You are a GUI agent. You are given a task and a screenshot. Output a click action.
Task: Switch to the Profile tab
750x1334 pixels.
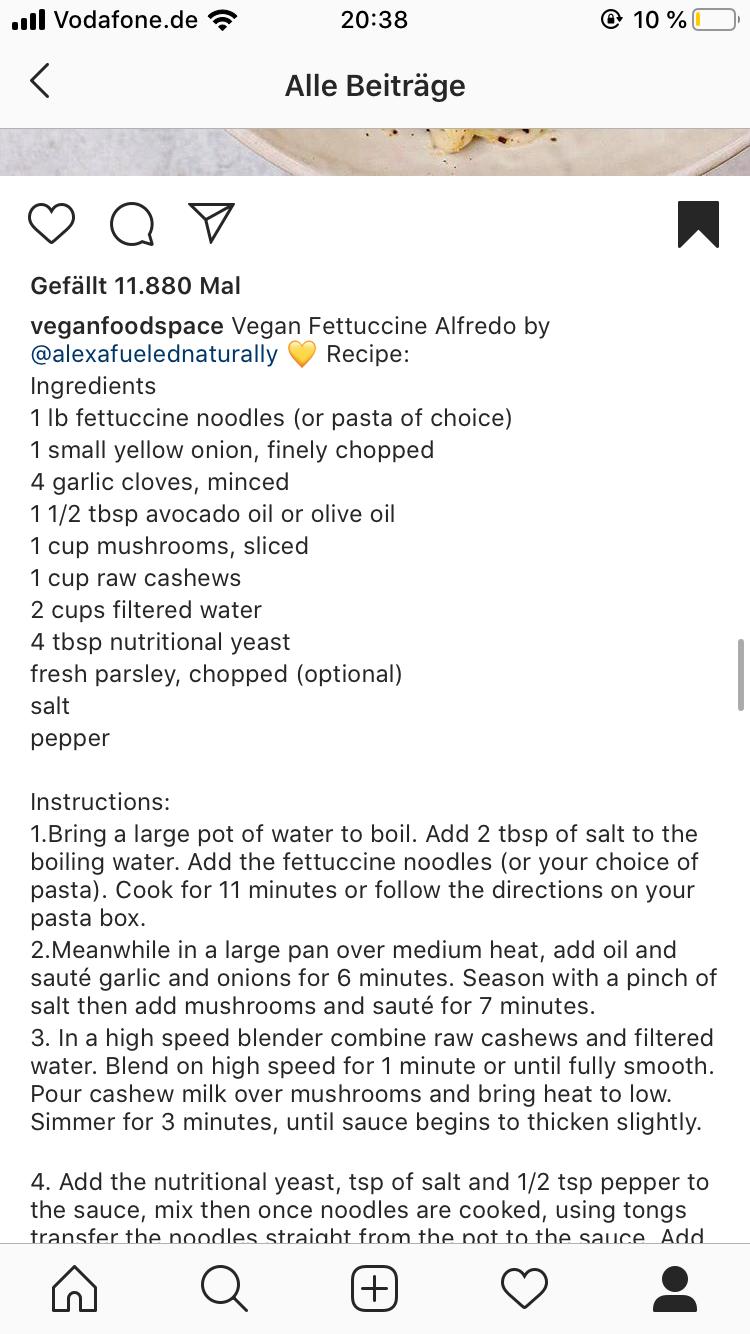point(674,1288)
